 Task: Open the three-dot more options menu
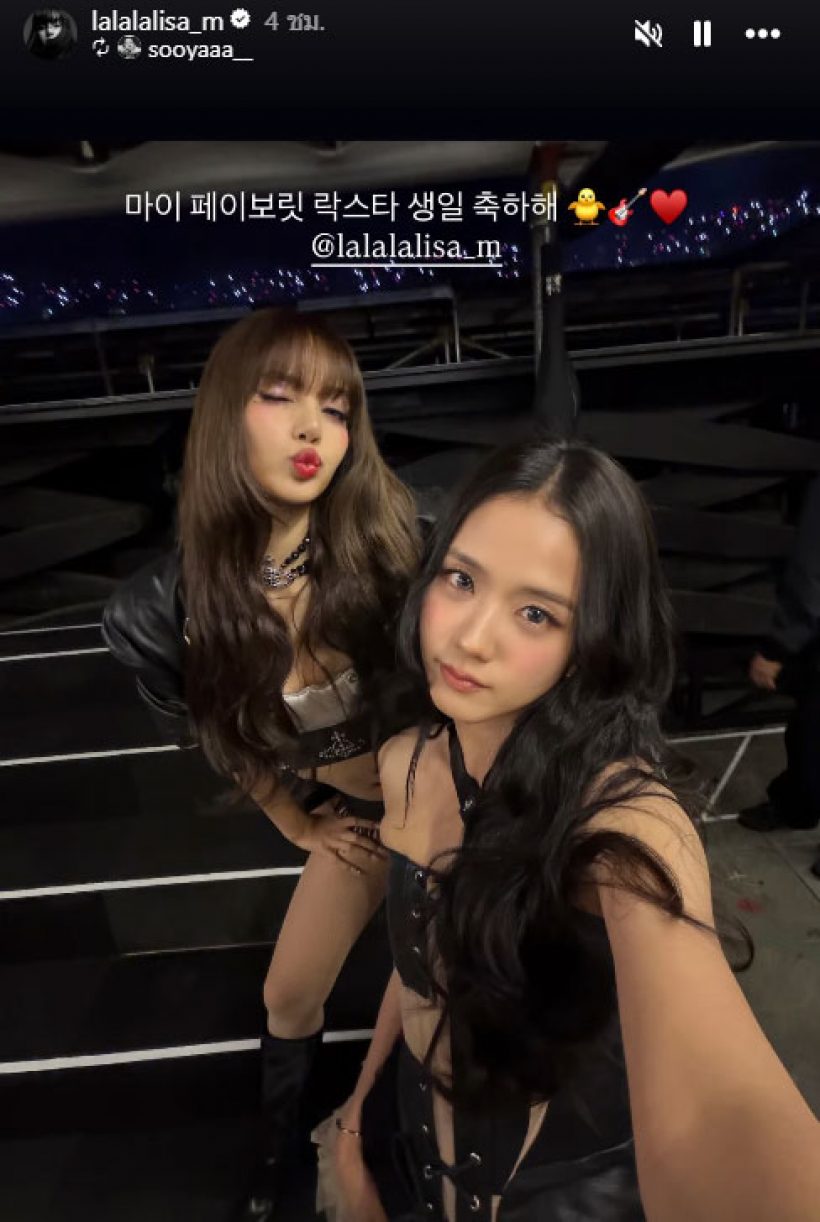pyautogui.click(x=762, y=34)
